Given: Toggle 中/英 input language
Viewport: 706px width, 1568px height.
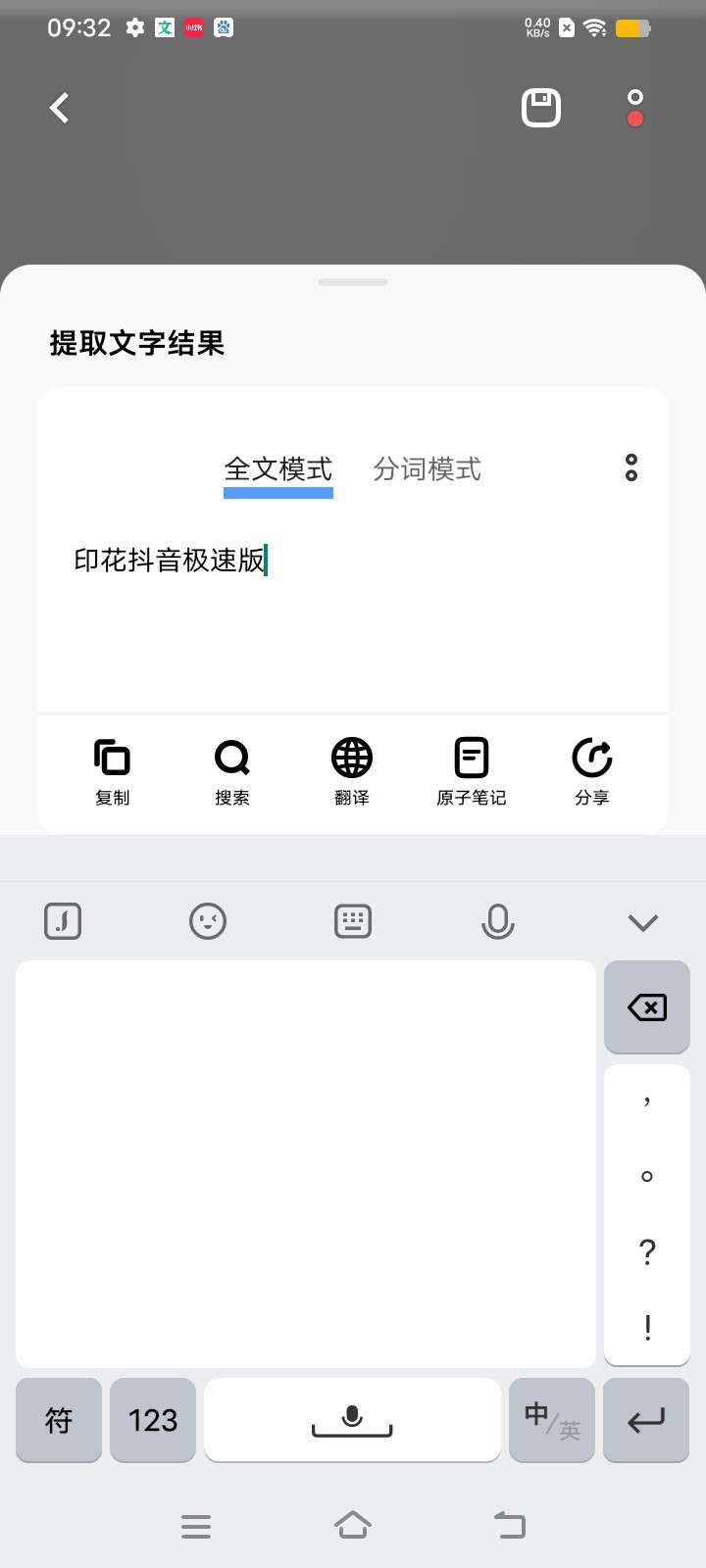Looking at the screenshot, I should coord(552,1420).
